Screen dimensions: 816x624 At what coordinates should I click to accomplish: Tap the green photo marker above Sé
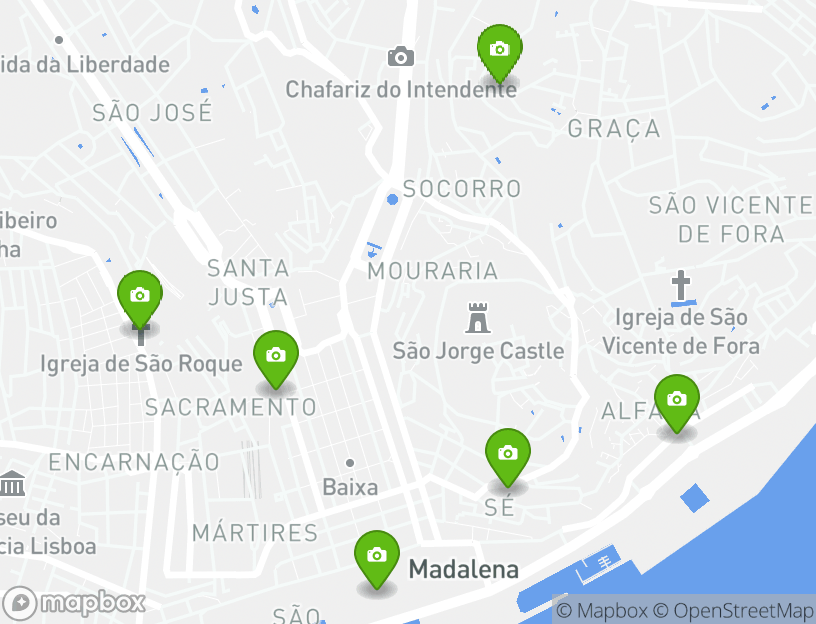pyautogui.click(x=508, y=453)
